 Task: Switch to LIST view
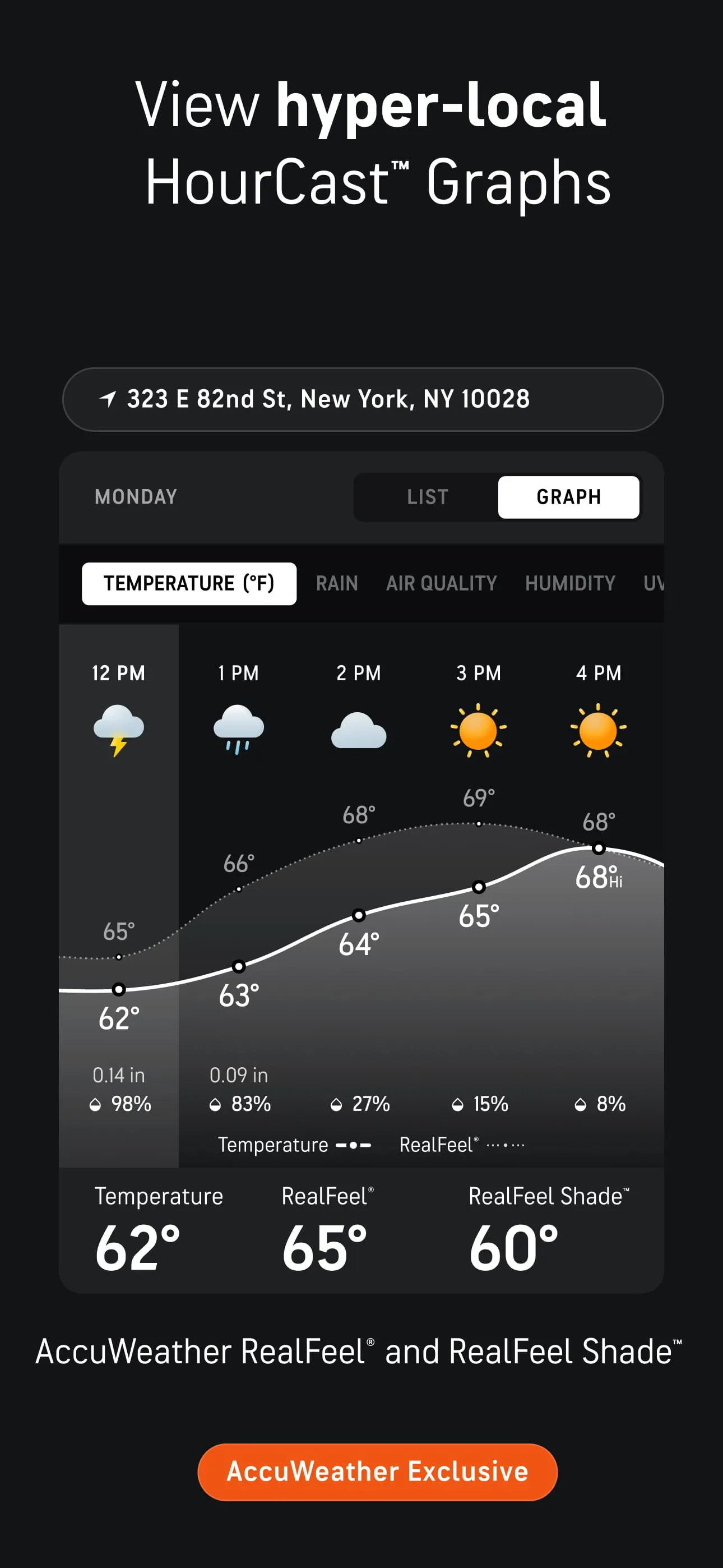click(x=427, y=497)
